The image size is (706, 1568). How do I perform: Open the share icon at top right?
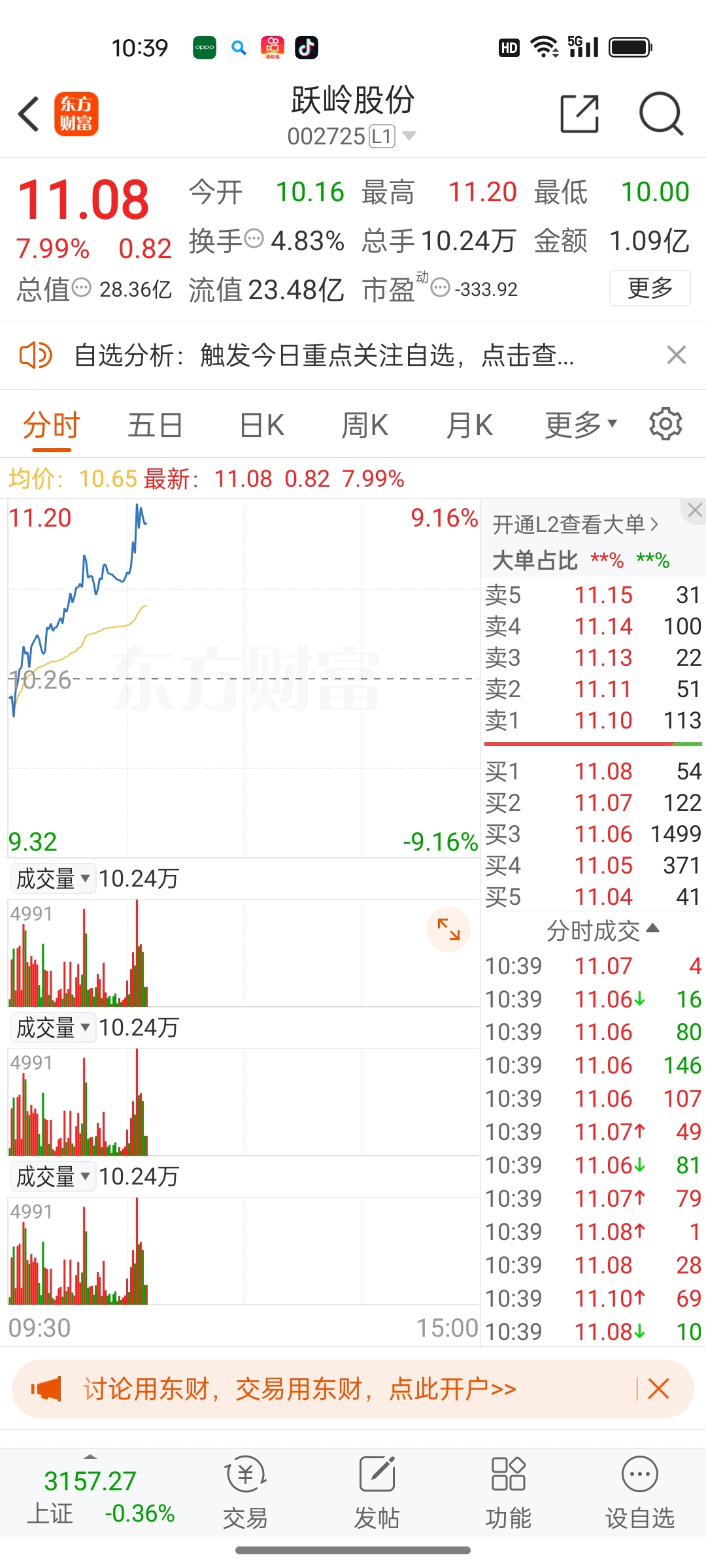click(x=579, y=114)
